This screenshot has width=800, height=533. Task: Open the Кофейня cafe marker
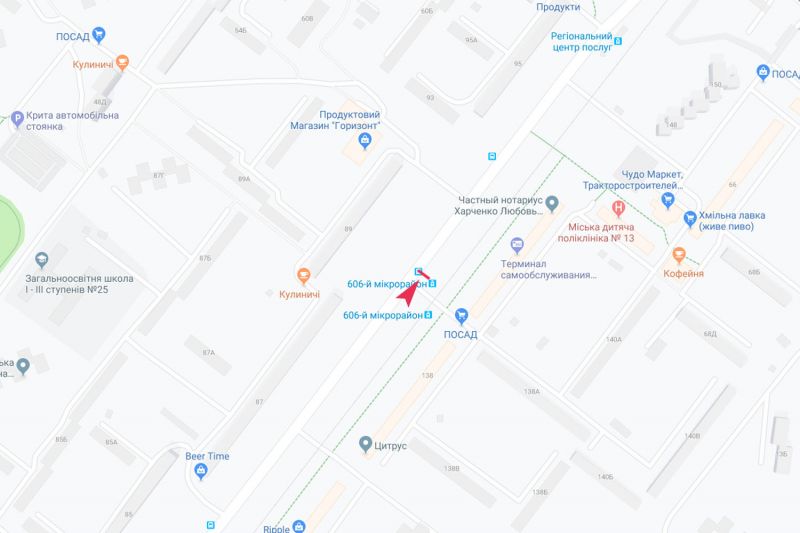coord(679,255)
